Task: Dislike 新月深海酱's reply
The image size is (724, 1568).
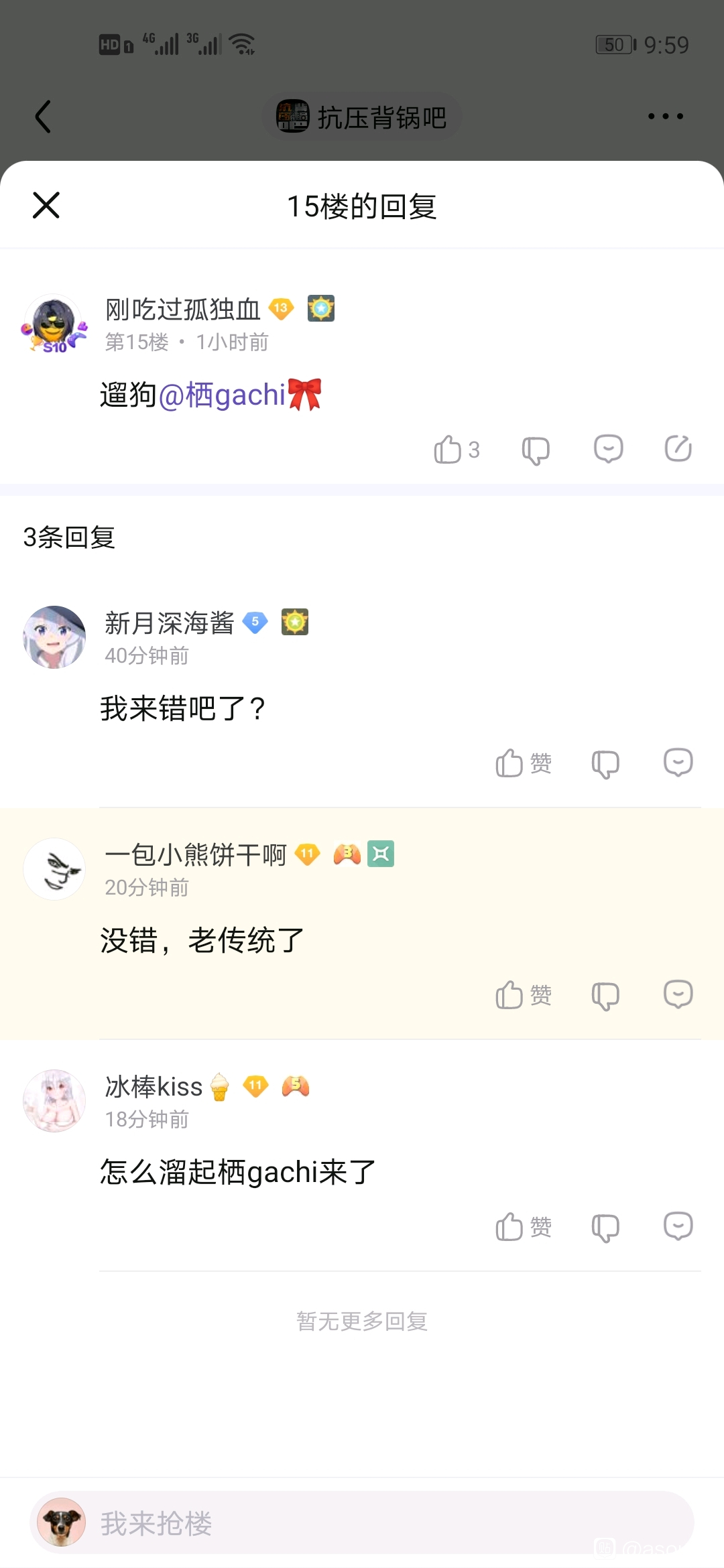Action: [605, 763]
